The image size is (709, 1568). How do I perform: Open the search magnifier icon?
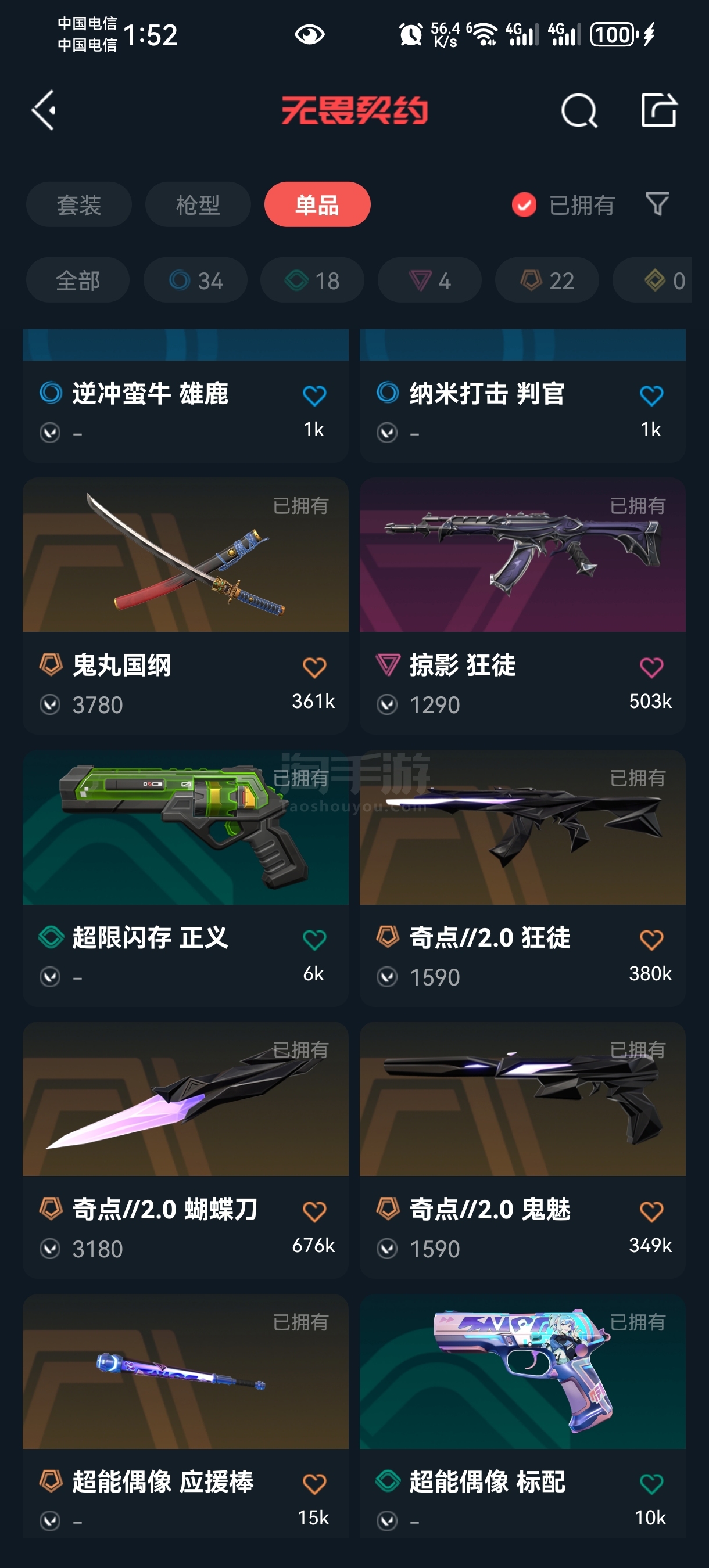(578, 111)
